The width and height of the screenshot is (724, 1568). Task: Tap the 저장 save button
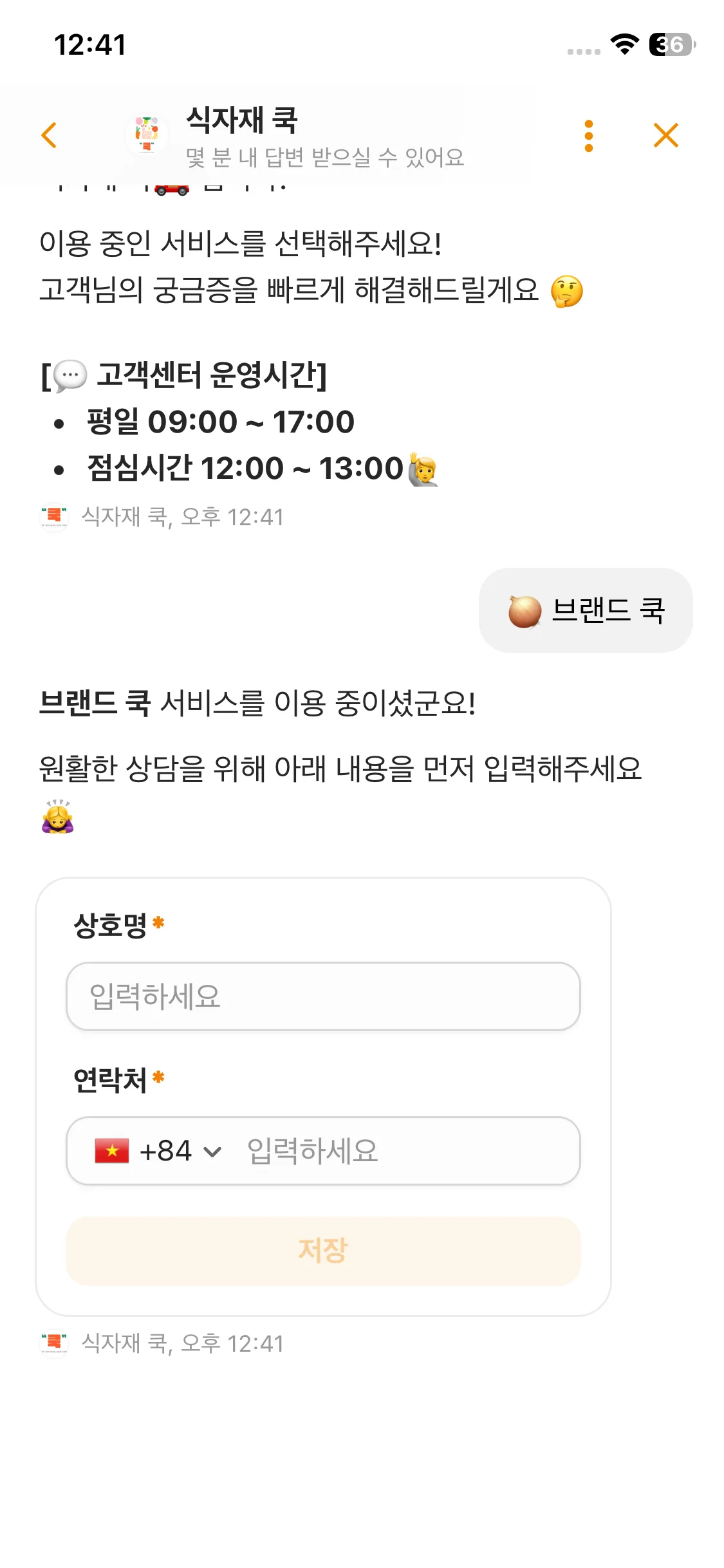323,1251
